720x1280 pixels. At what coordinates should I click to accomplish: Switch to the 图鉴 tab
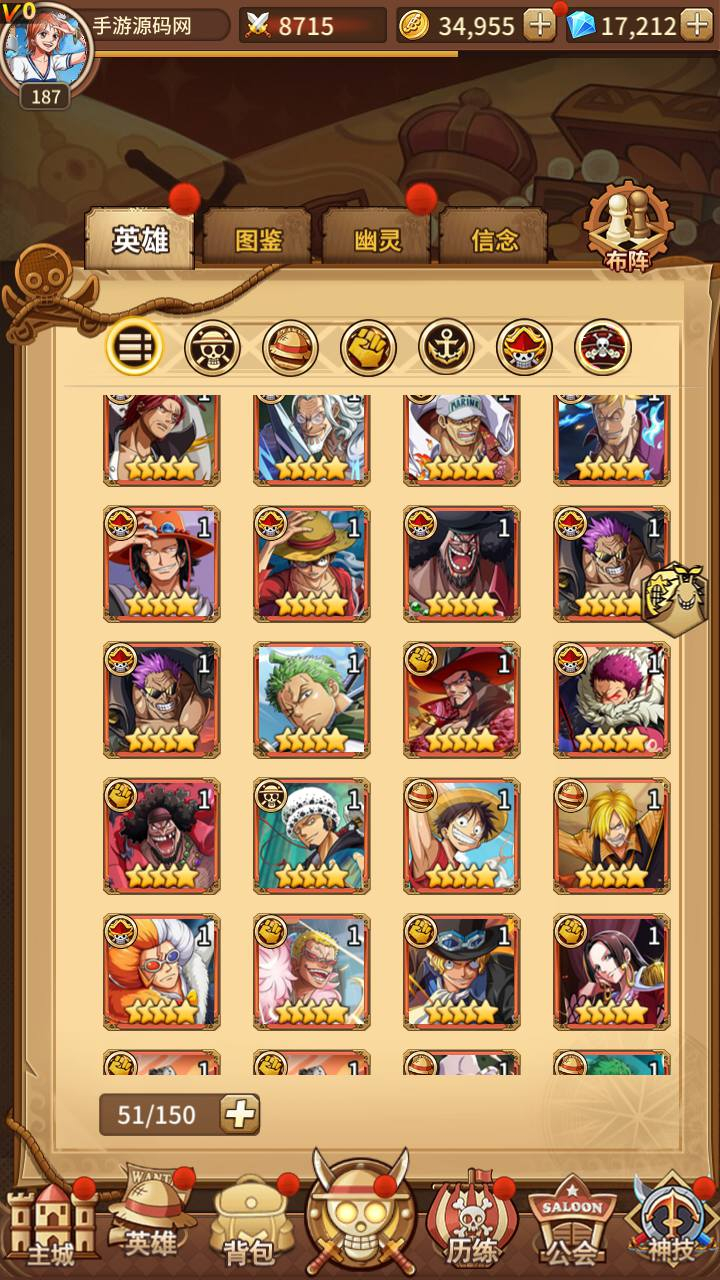coord(258,238)
